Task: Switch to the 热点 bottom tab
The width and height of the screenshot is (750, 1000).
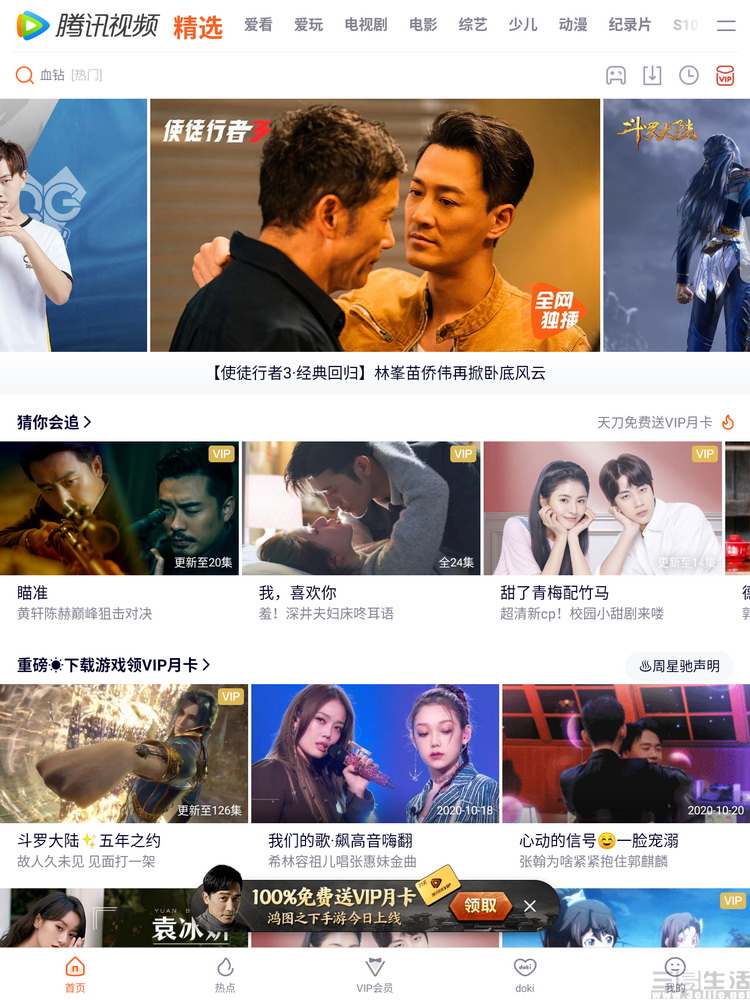Action: point(225,973)
